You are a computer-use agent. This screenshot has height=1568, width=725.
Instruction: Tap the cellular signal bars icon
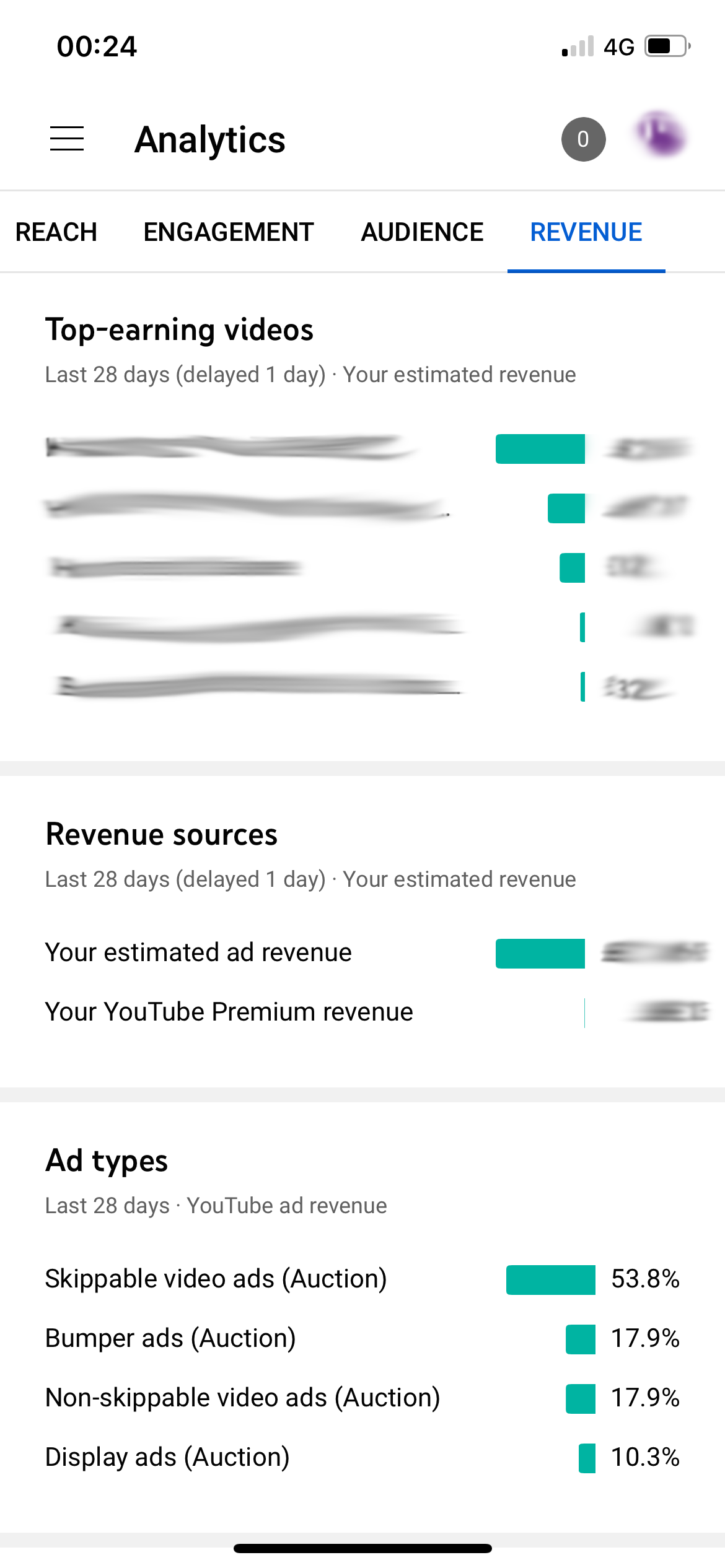click(x=576, y=46)
